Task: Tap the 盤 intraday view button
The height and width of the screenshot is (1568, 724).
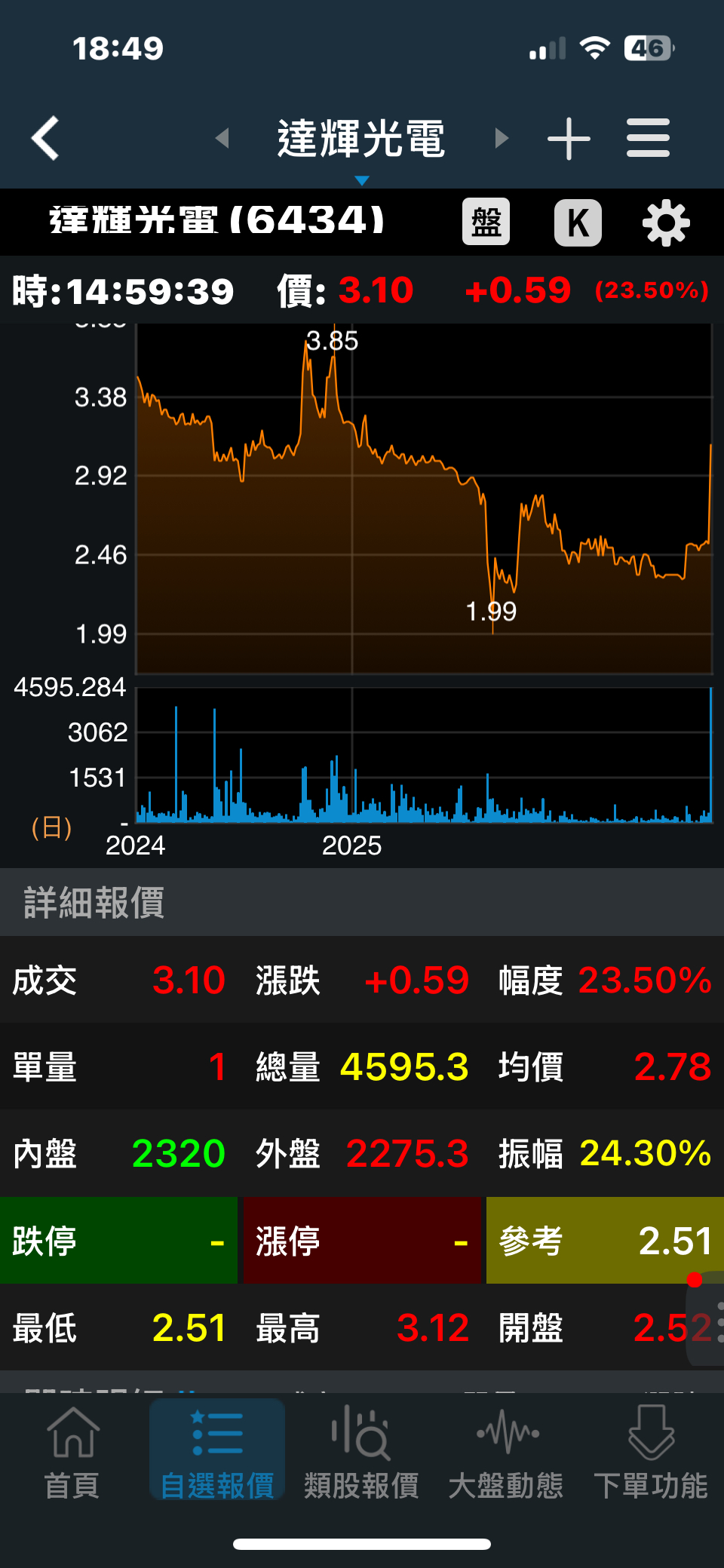Action: point(486,222)
